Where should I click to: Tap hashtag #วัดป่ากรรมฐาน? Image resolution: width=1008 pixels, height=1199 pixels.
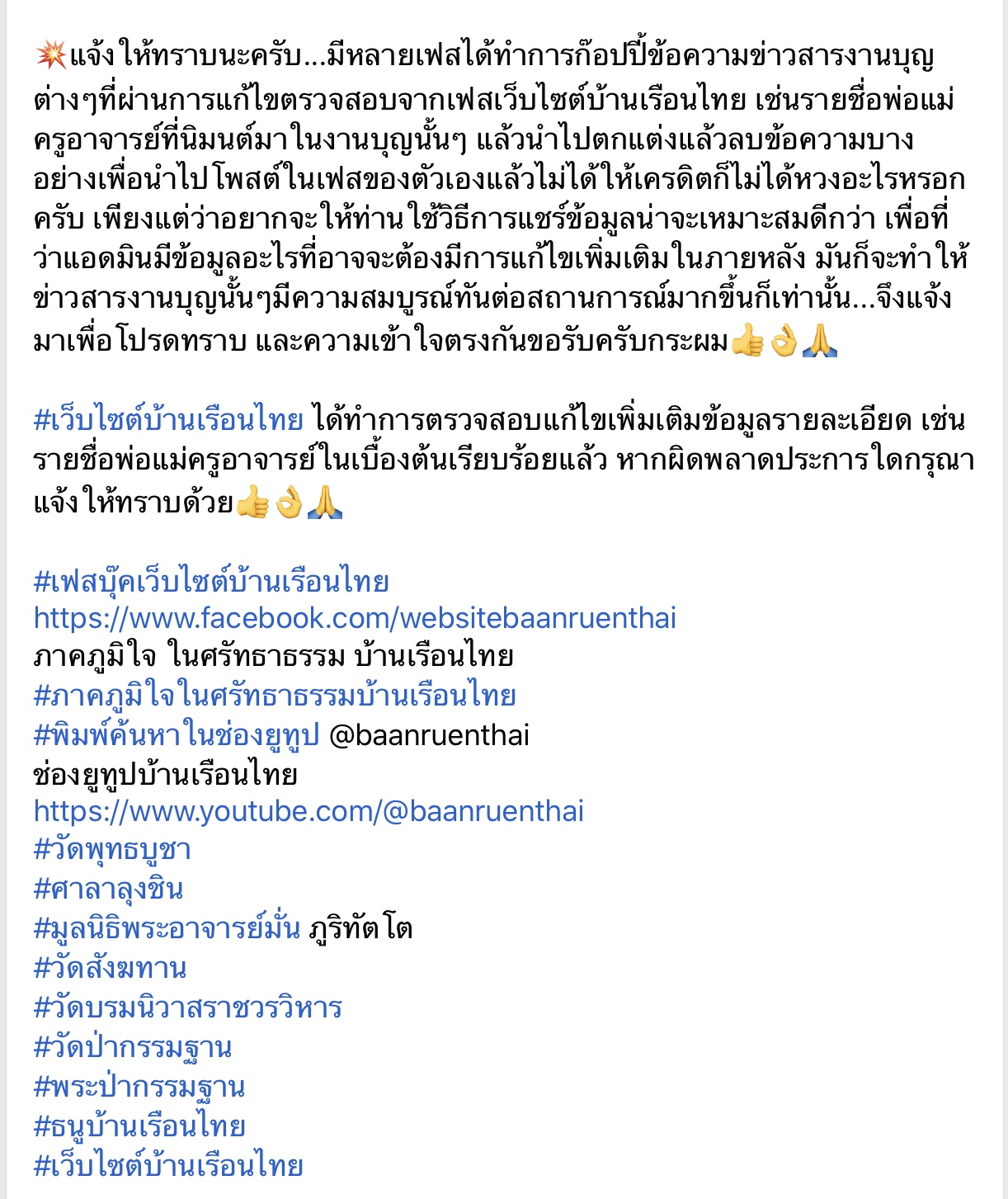click(132, 1047)
